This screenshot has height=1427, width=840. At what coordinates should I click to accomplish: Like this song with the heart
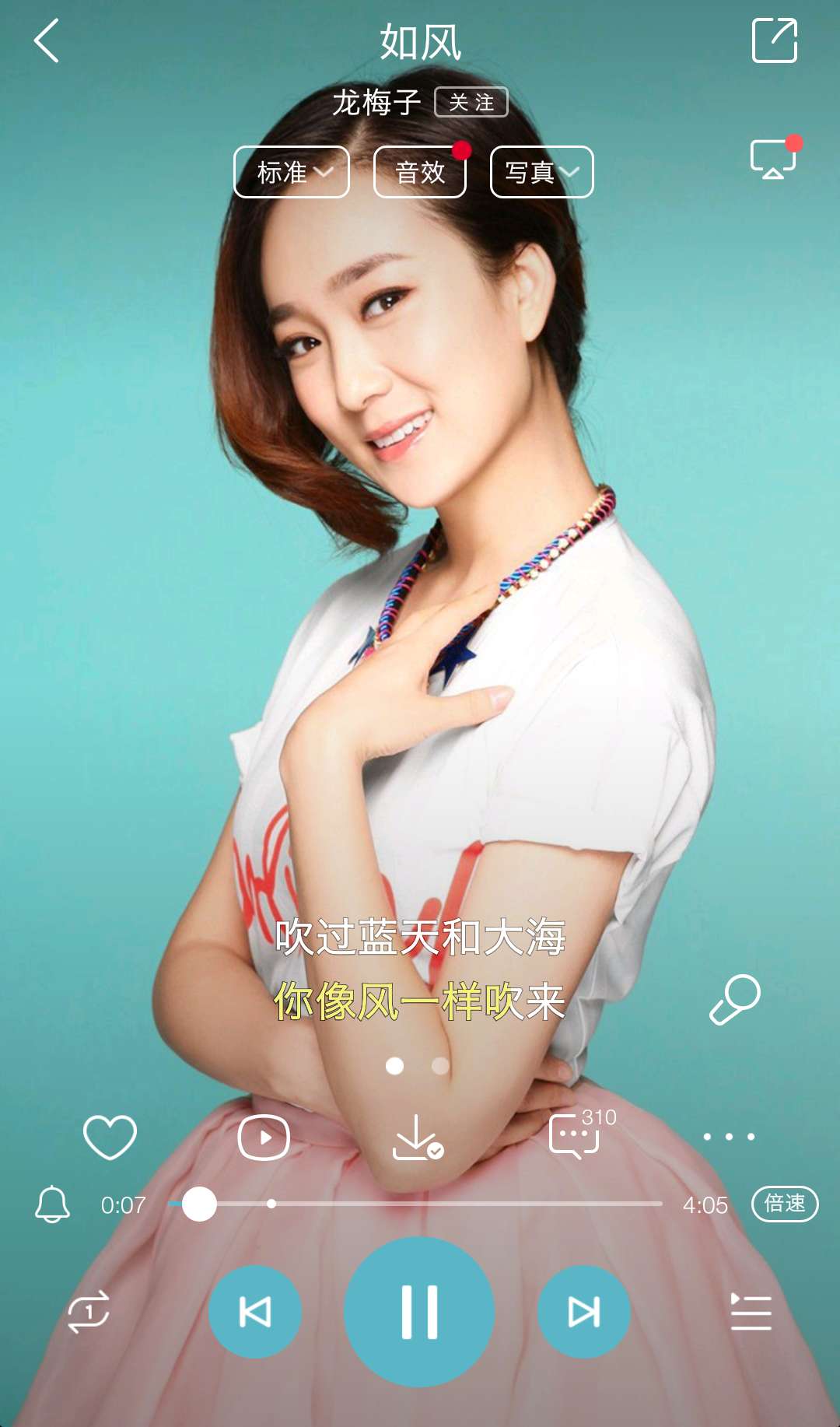point(110,1137)
